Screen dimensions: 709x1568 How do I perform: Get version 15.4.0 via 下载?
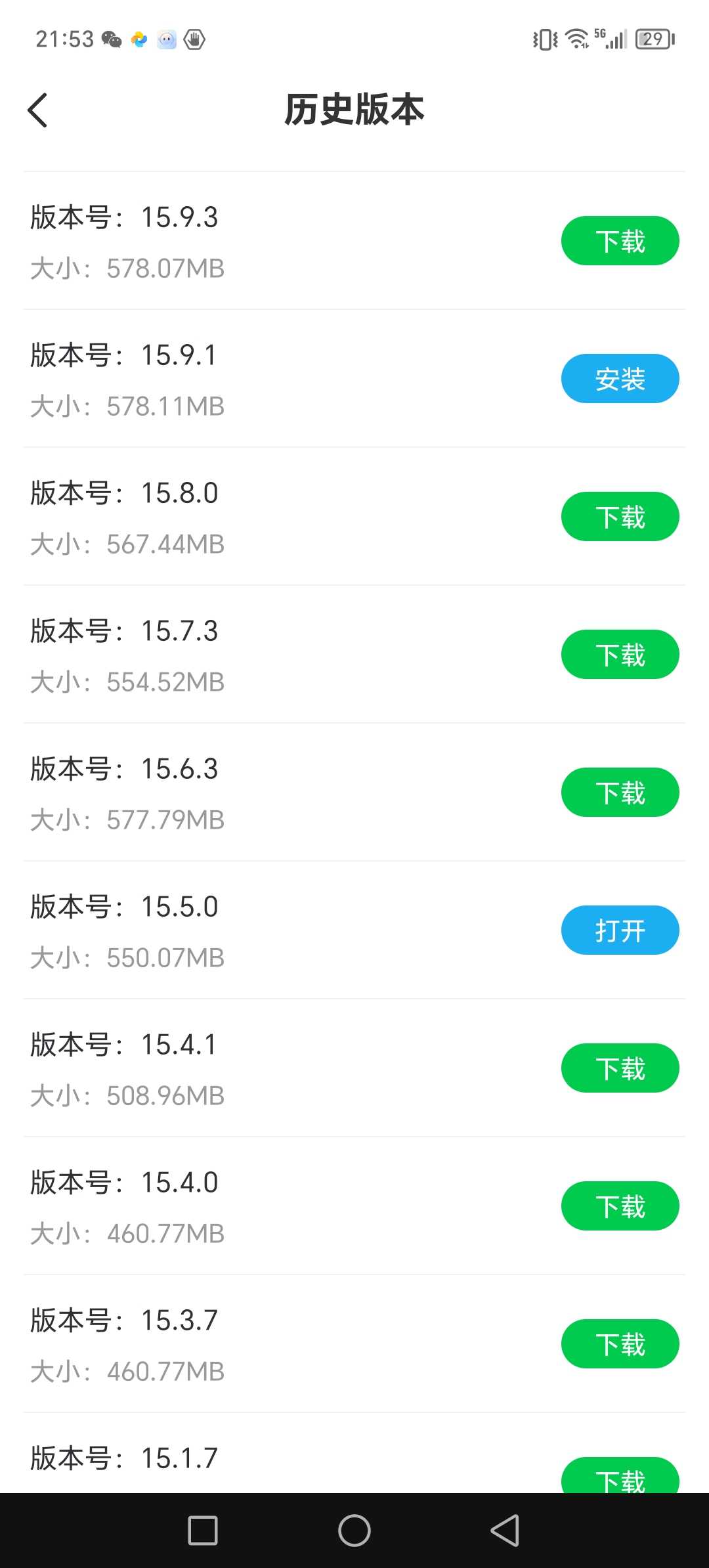tap(620, 1206)
